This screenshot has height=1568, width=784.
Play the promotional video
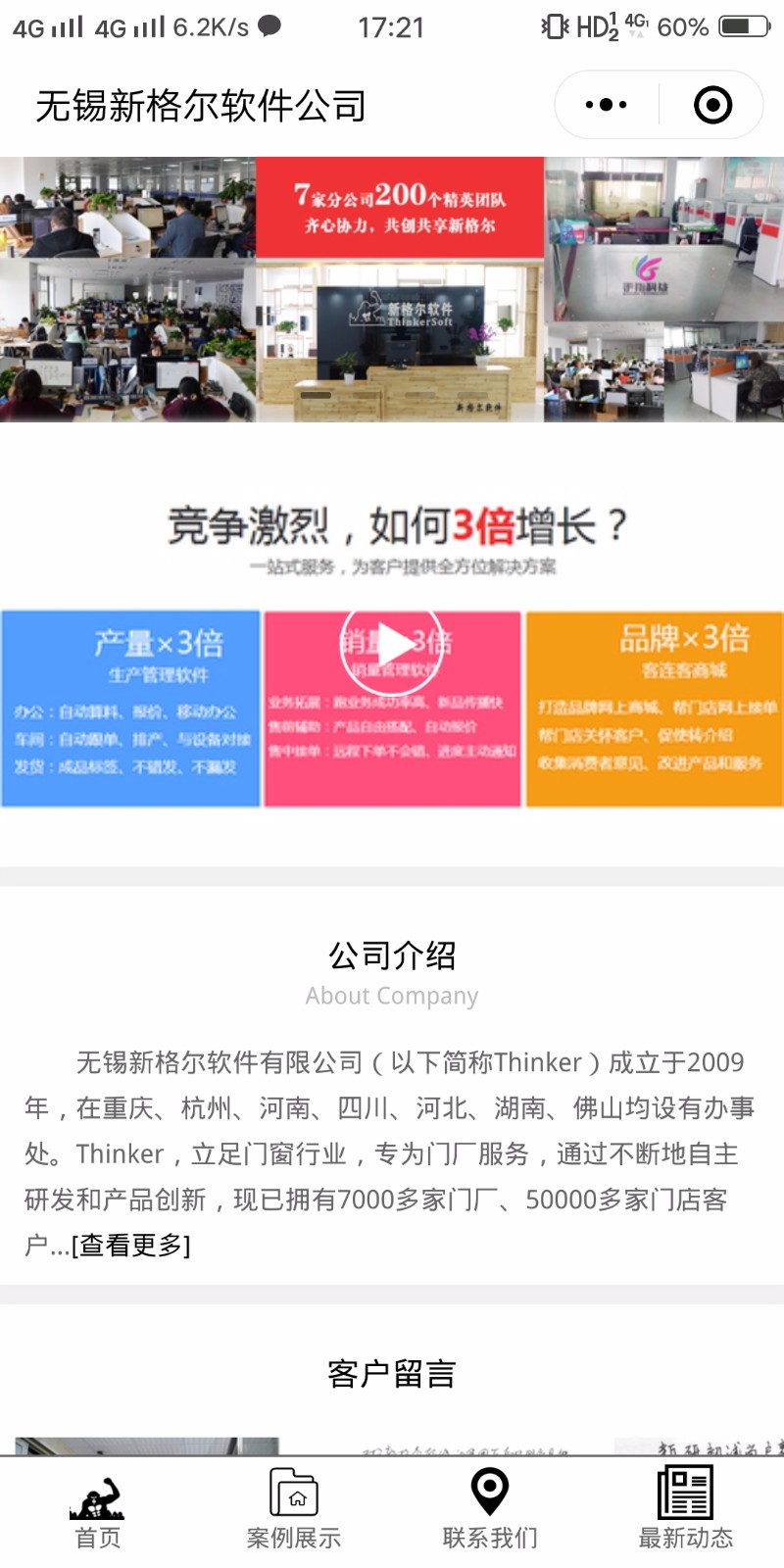tap(393, 645)
